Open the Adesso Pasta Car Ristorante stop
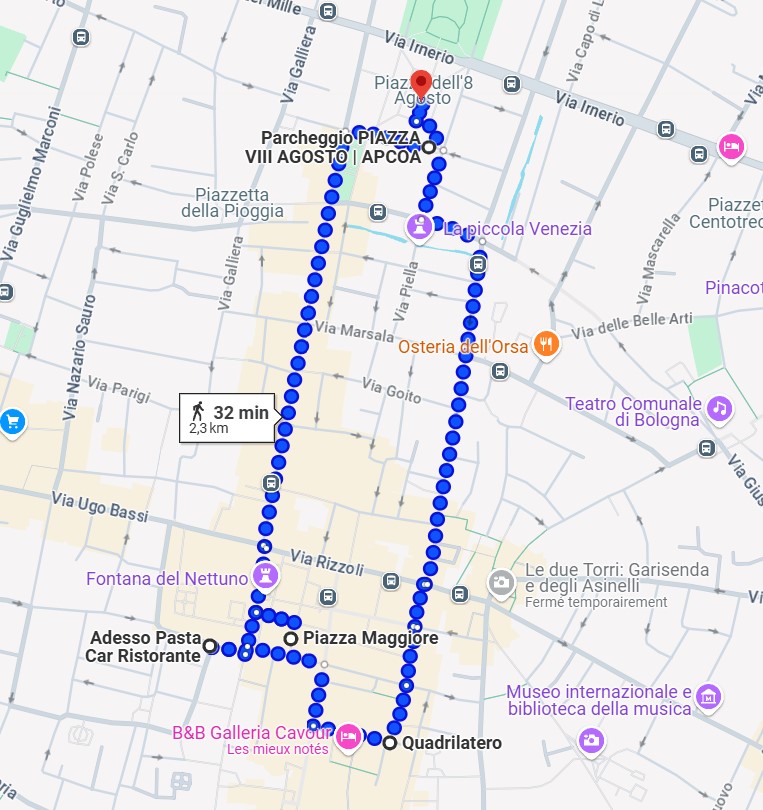 coord(211,647)
